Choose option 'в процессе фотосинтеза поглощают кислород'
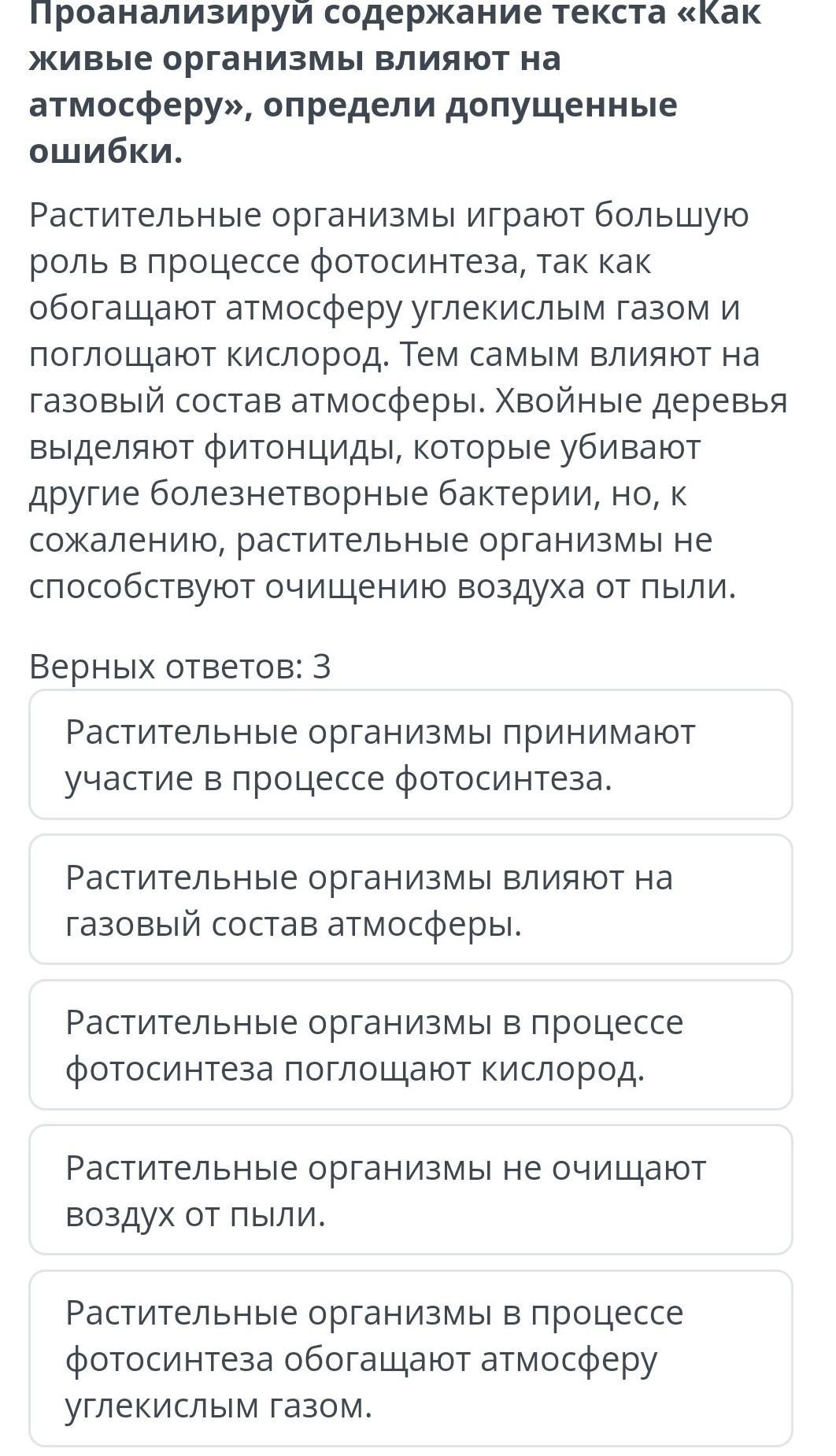The image size is (836, 1456). pyautogui.click(x=410, y=1044)
